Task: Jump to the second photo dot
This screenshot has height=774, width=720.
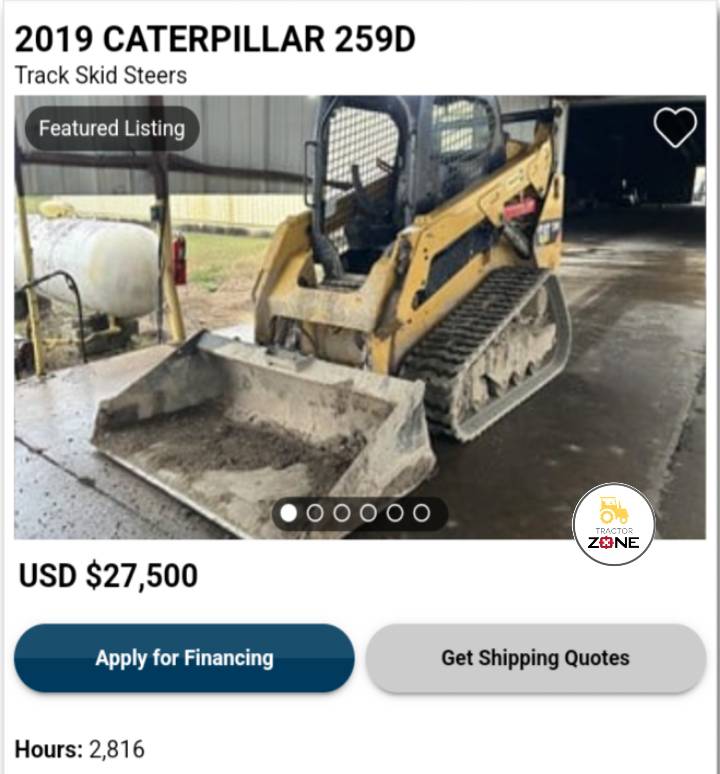Action: coord(315,513)
